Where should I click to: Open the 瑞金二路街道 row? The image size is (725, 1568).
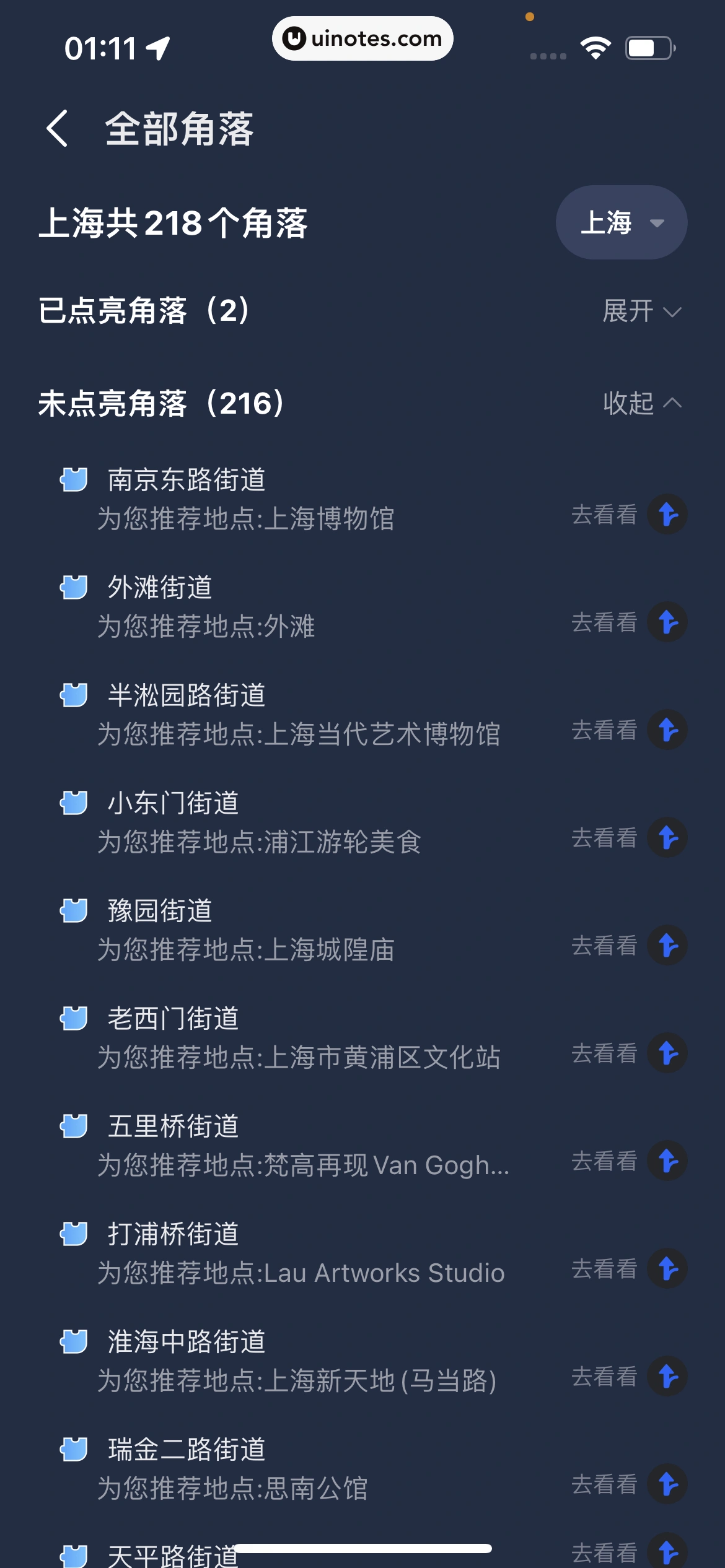[x=248, y=1468]
